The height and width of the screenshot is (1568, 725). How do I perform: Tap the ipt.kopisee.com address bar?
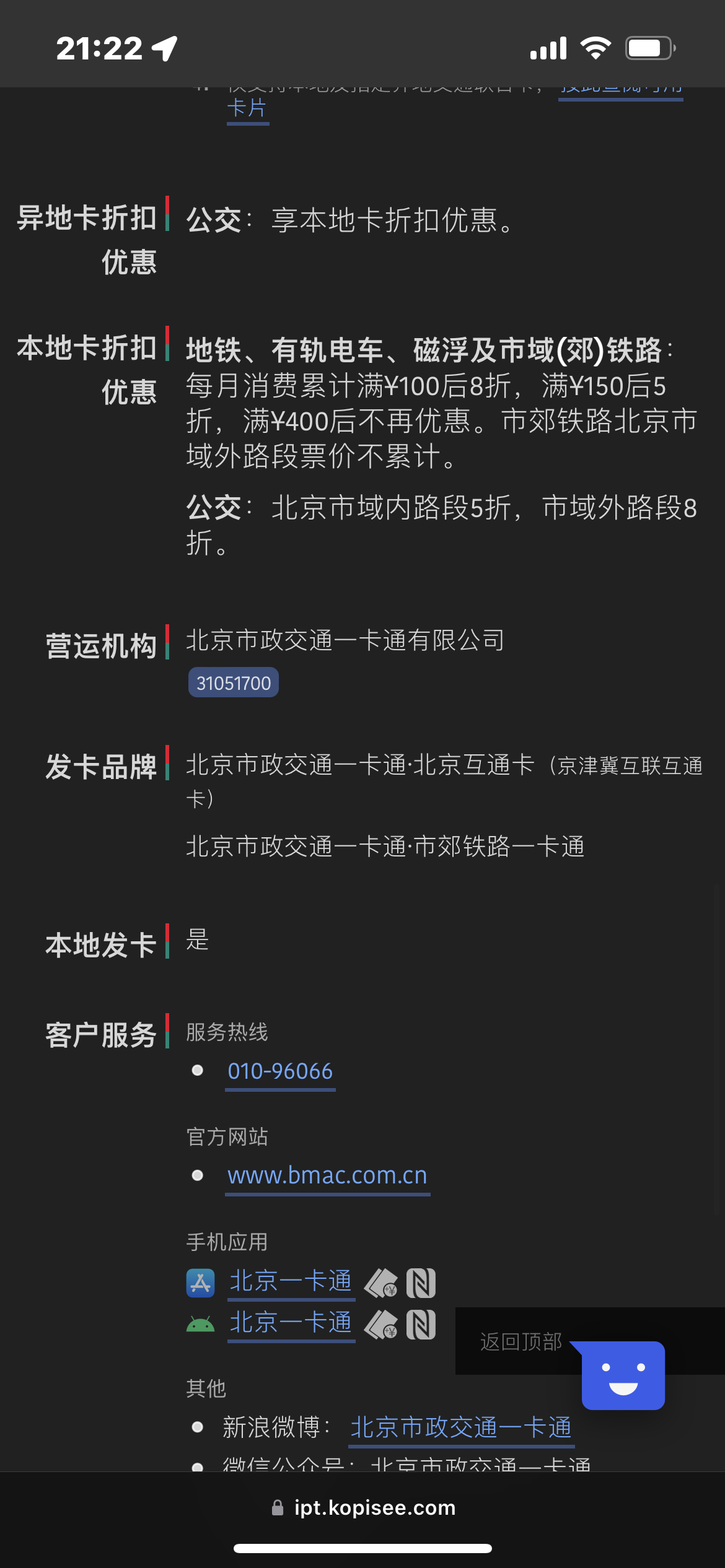pos(363,1508)
